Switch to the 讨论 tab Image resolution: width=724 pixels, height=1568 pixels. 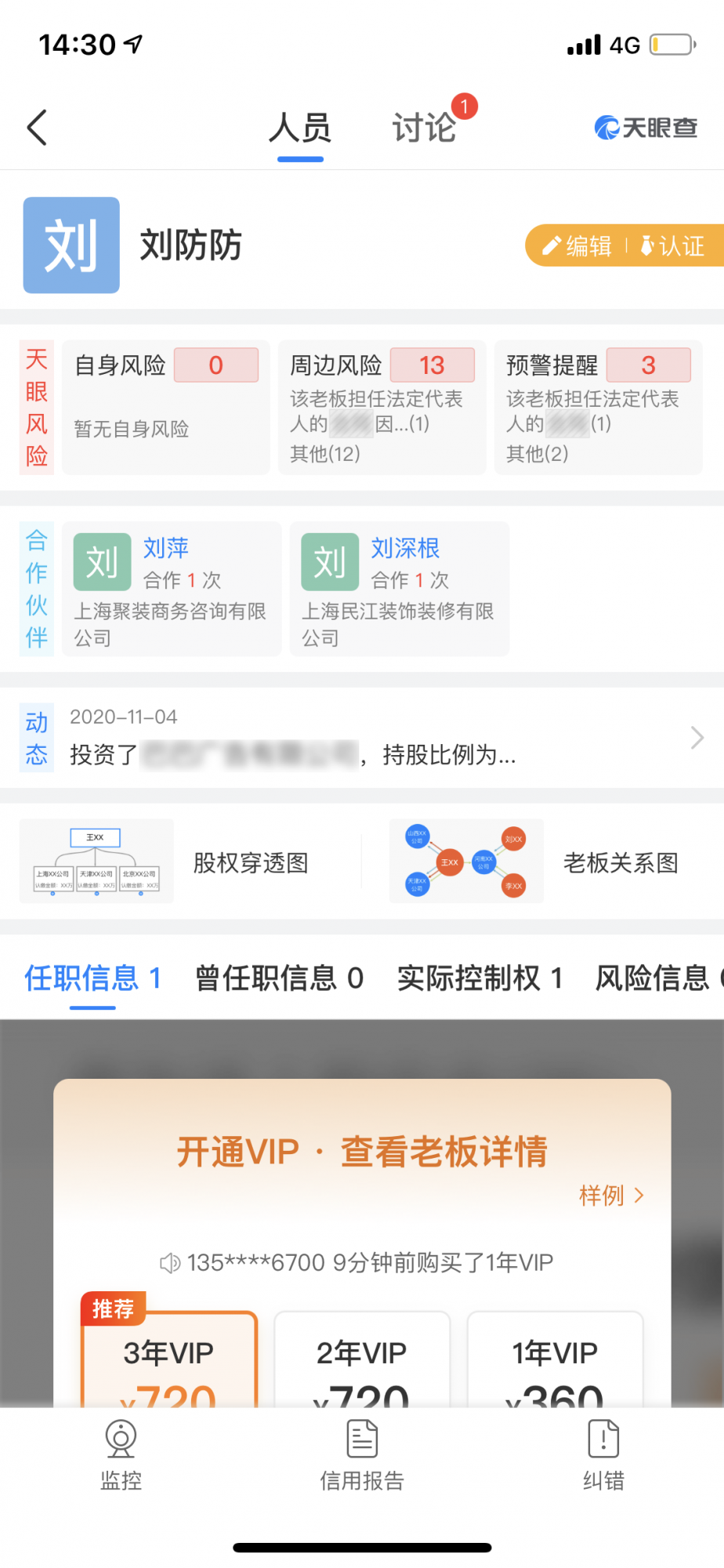click(424, 128)
